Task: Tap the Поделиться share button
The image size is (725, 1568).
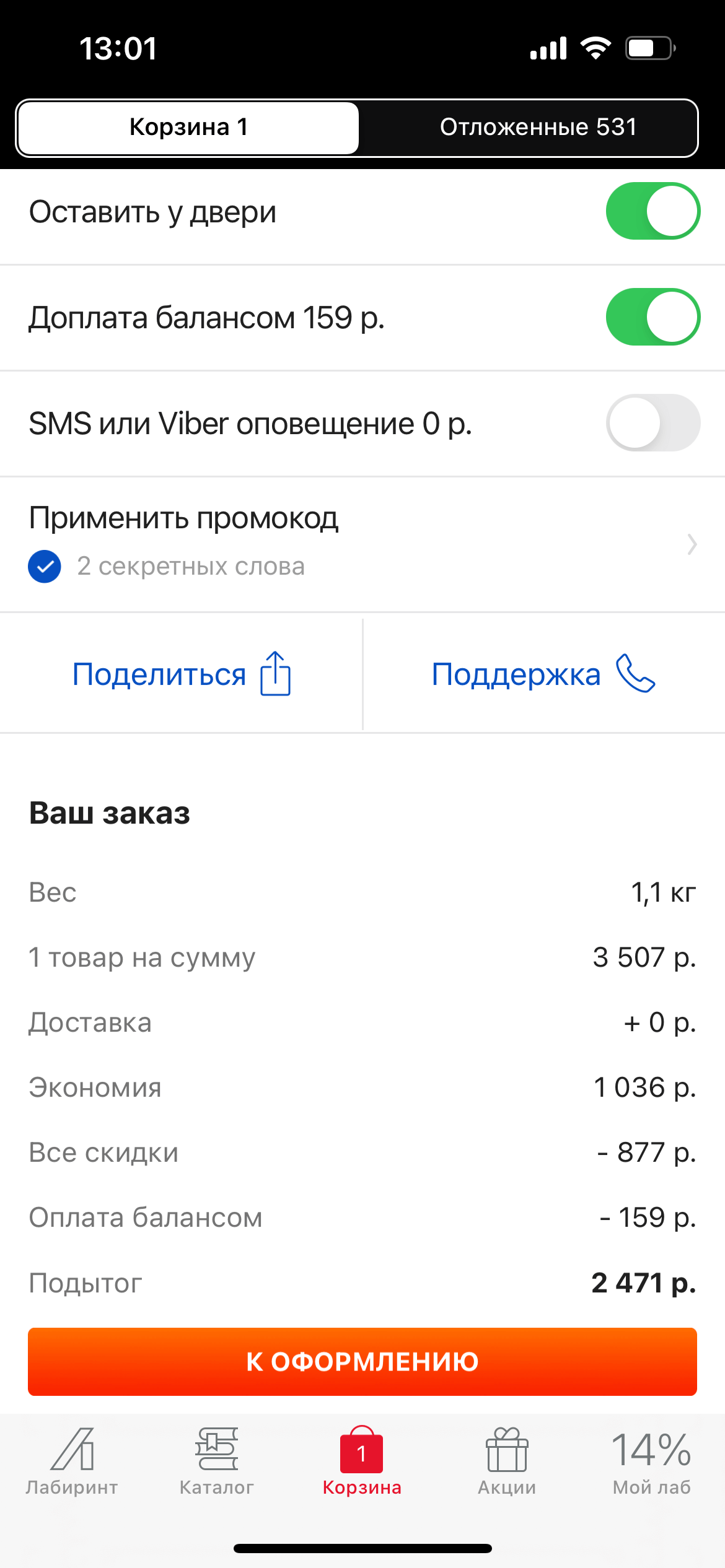Action: pyautogui.click(x=181, y=674)
